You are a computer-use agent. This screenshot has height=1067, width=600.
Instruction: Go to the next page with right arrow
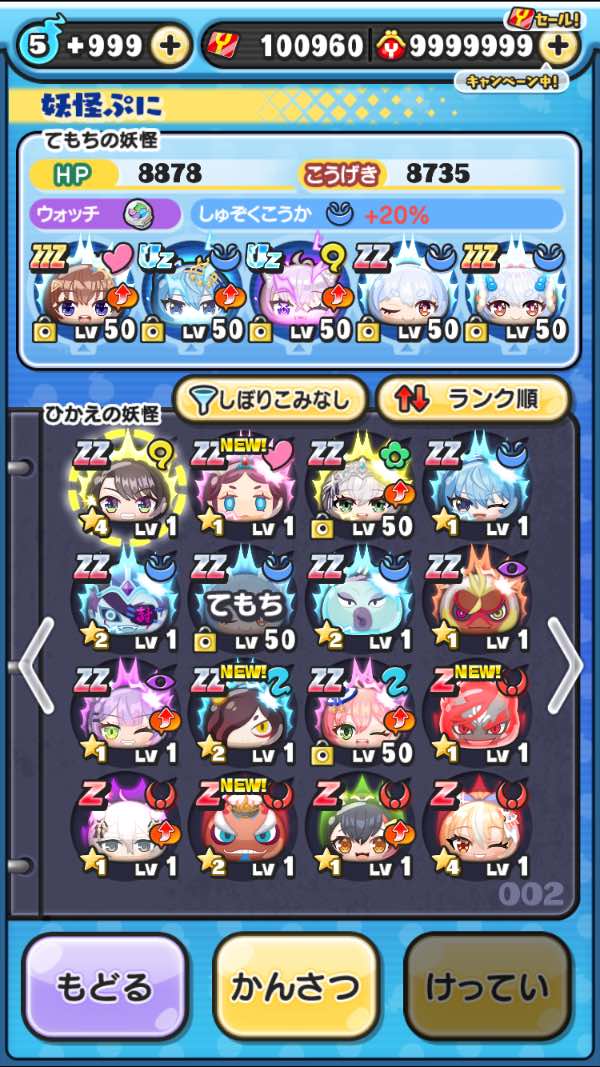pos(565,666)
